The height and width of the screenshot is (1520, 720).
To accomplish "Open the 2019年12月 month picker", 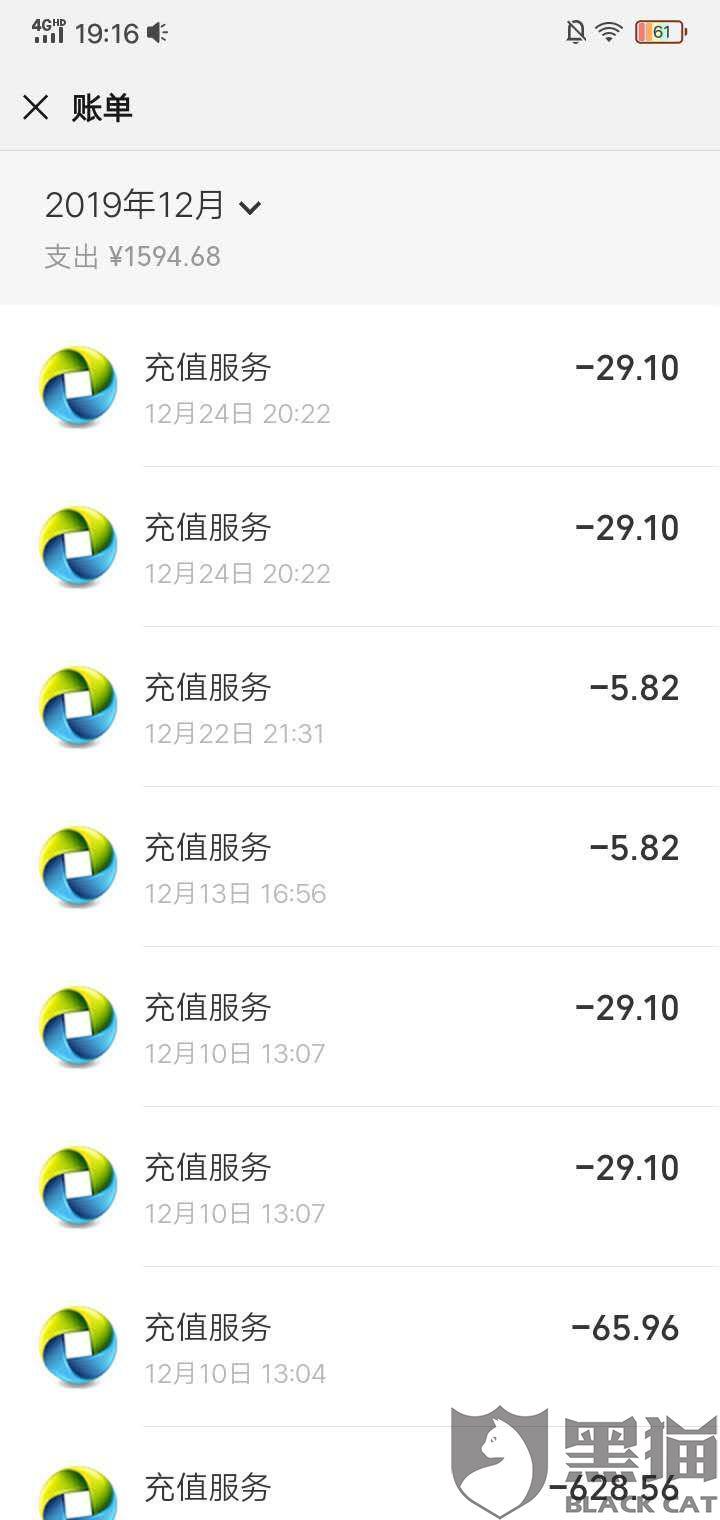I will [x=152, y=206].
